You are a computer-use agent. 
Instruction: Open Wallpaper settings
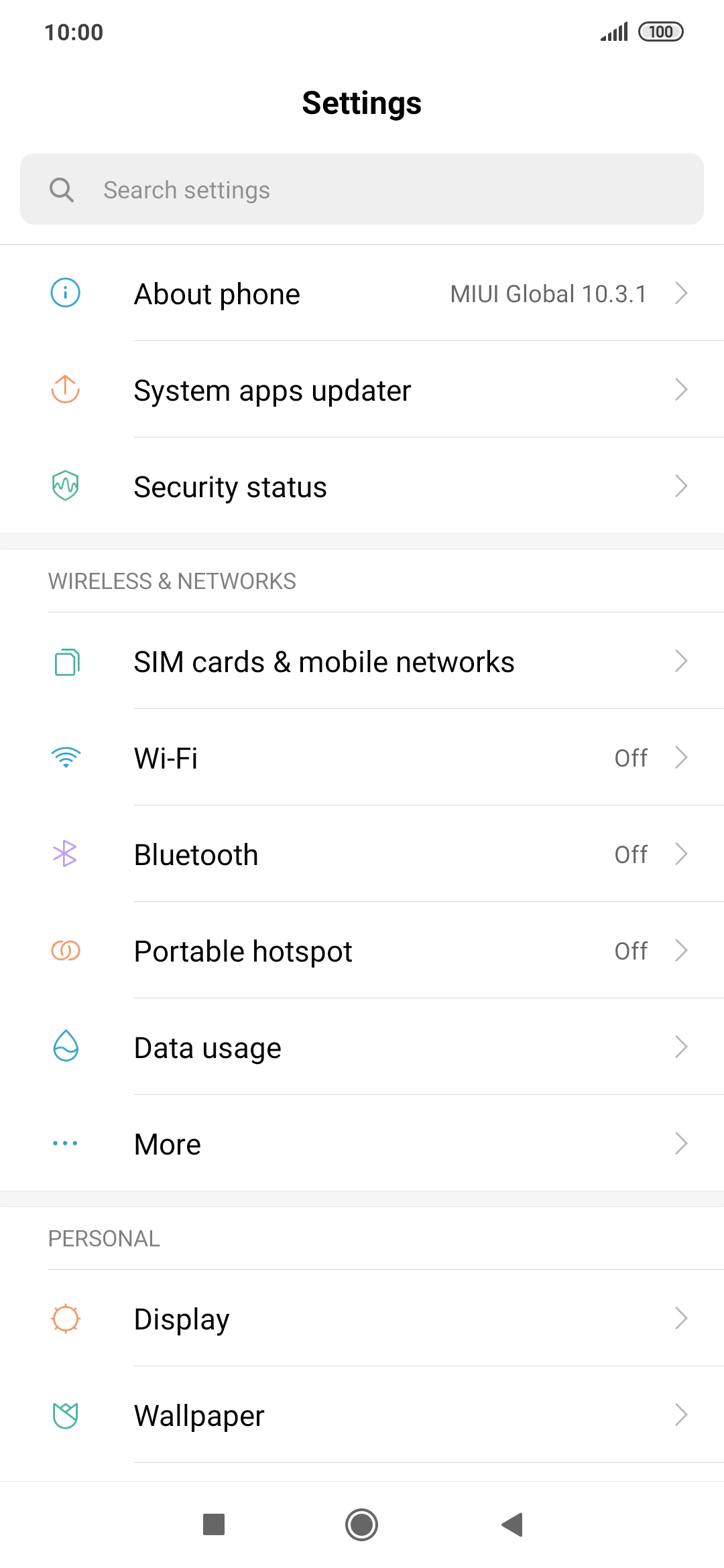362,1415
